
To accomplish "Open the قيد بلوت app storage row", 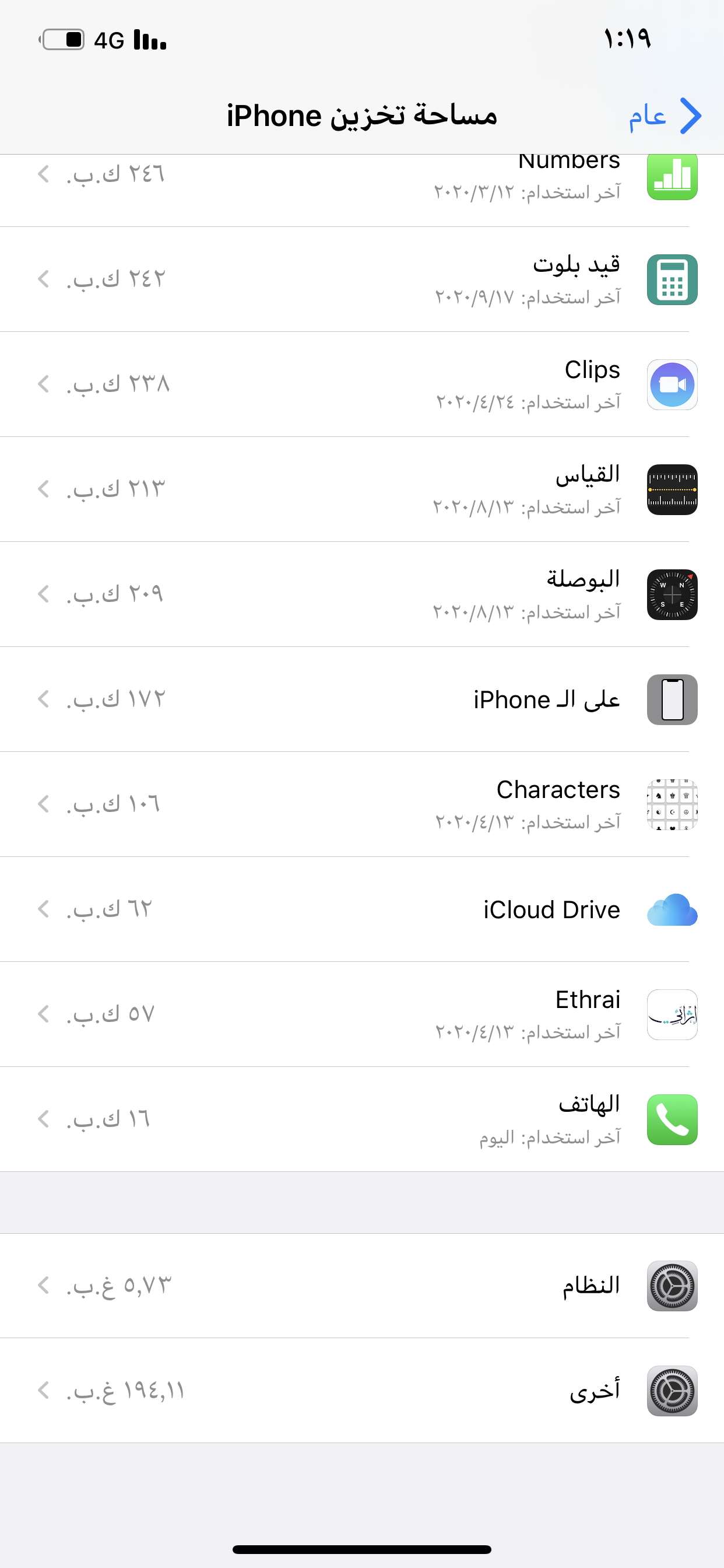I will 362,279.
